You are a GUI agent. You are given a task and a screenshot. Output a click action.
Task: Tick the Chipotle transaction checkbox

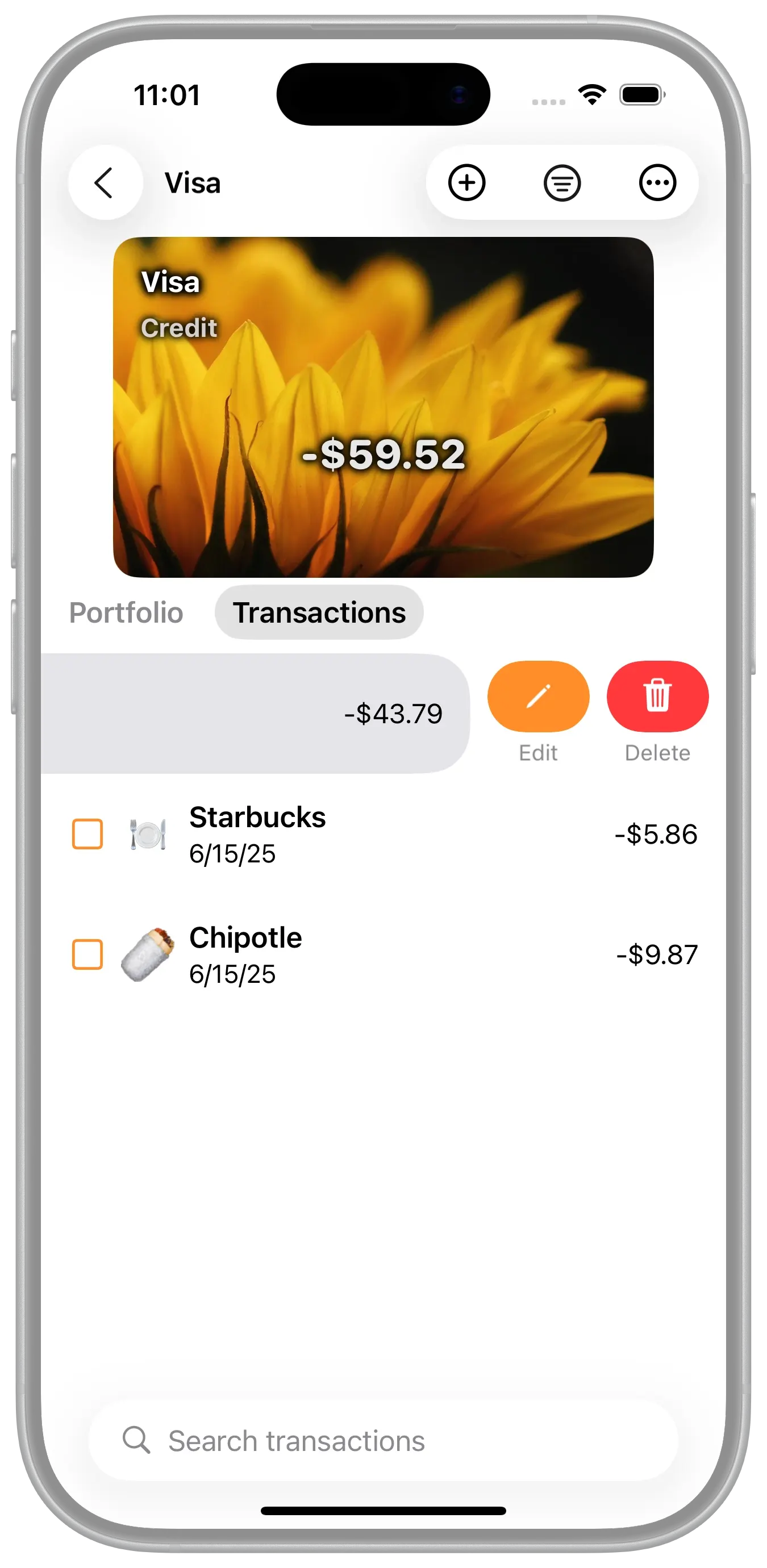pos(87,954)
